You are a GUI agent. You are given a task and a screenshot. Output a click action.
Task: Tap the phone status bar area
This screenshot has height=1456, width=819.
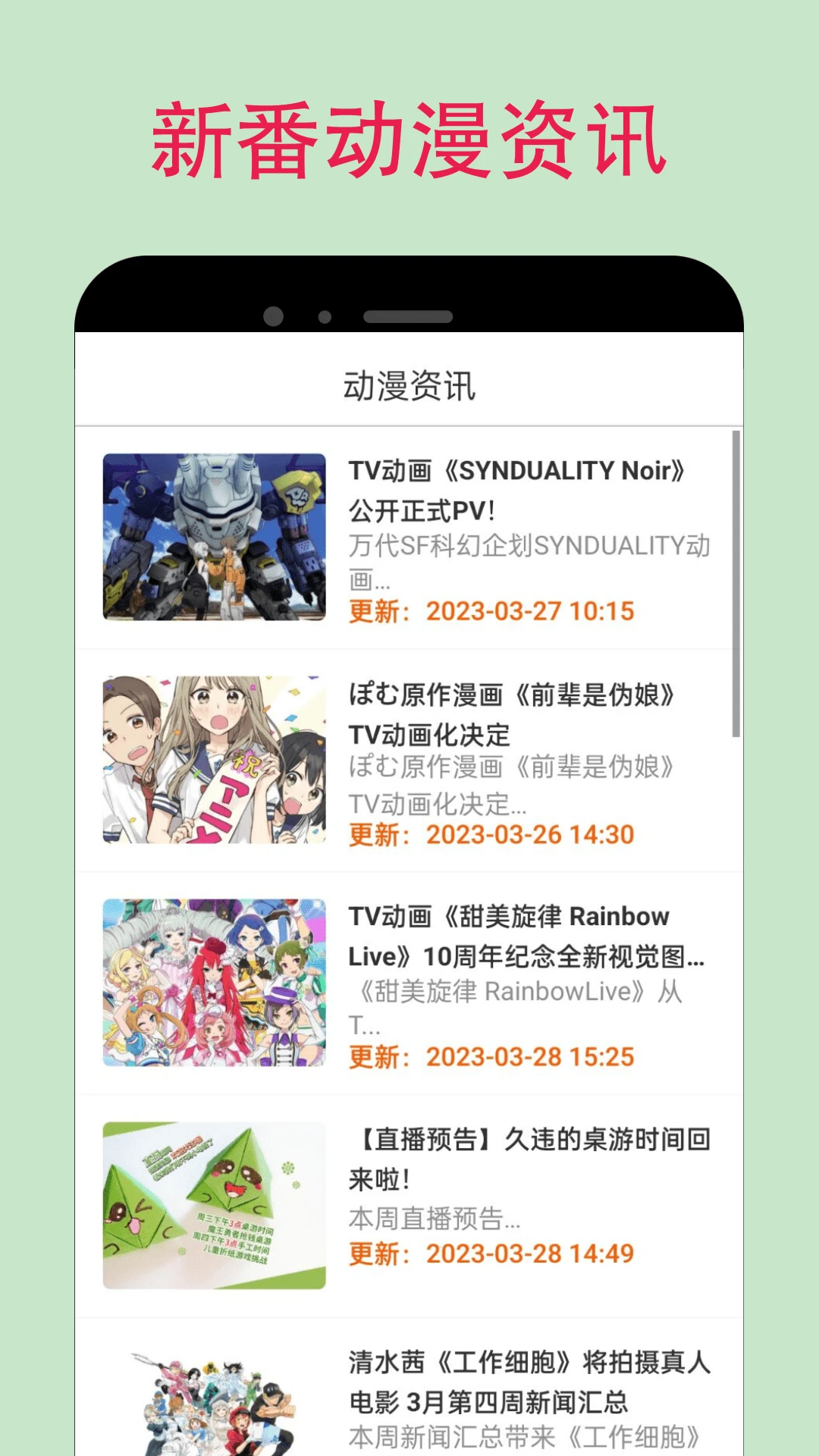pos(409,316)
